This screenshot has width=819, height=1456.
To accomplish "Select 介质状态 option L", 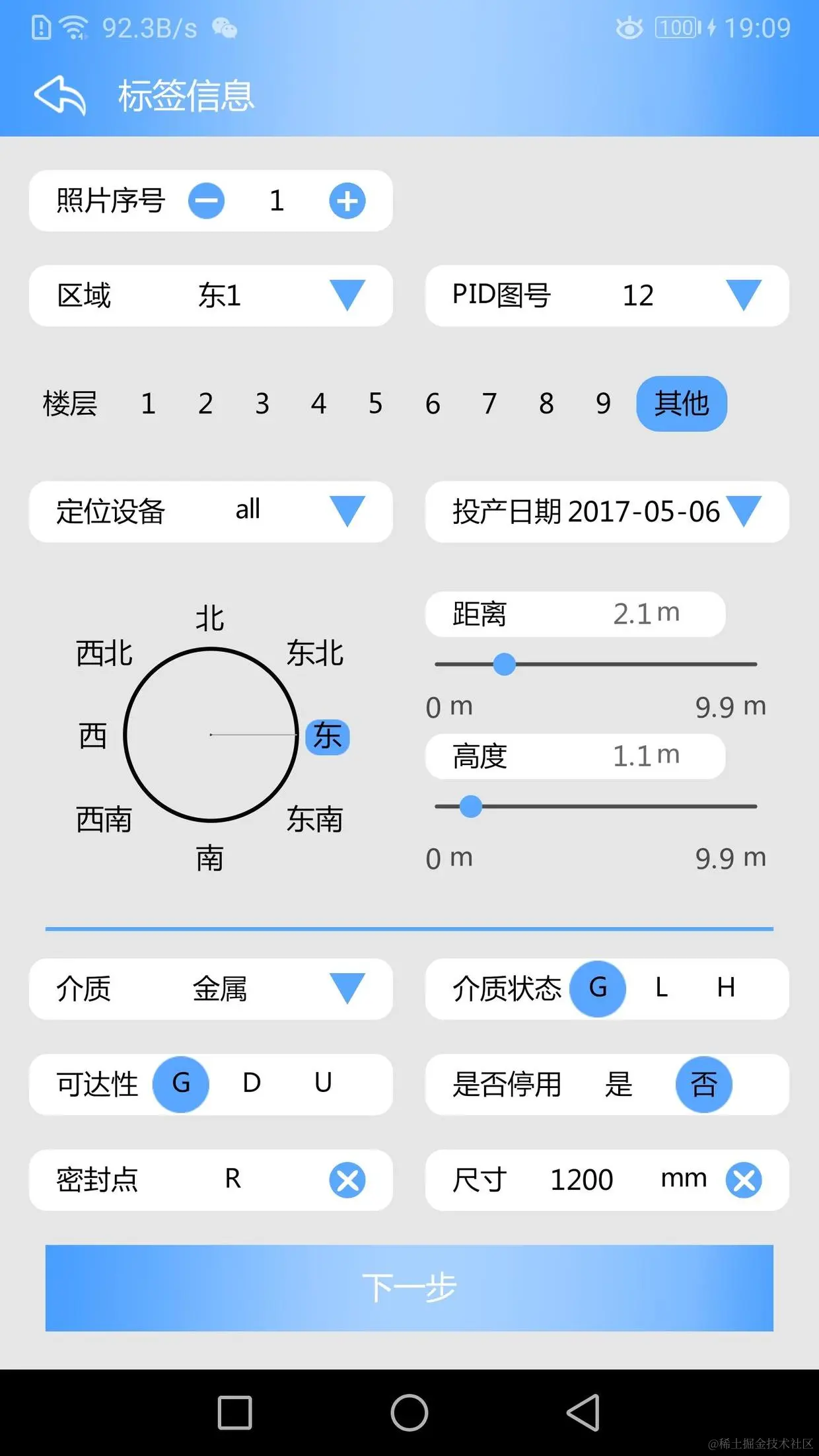I will click(x=662, y=988).
